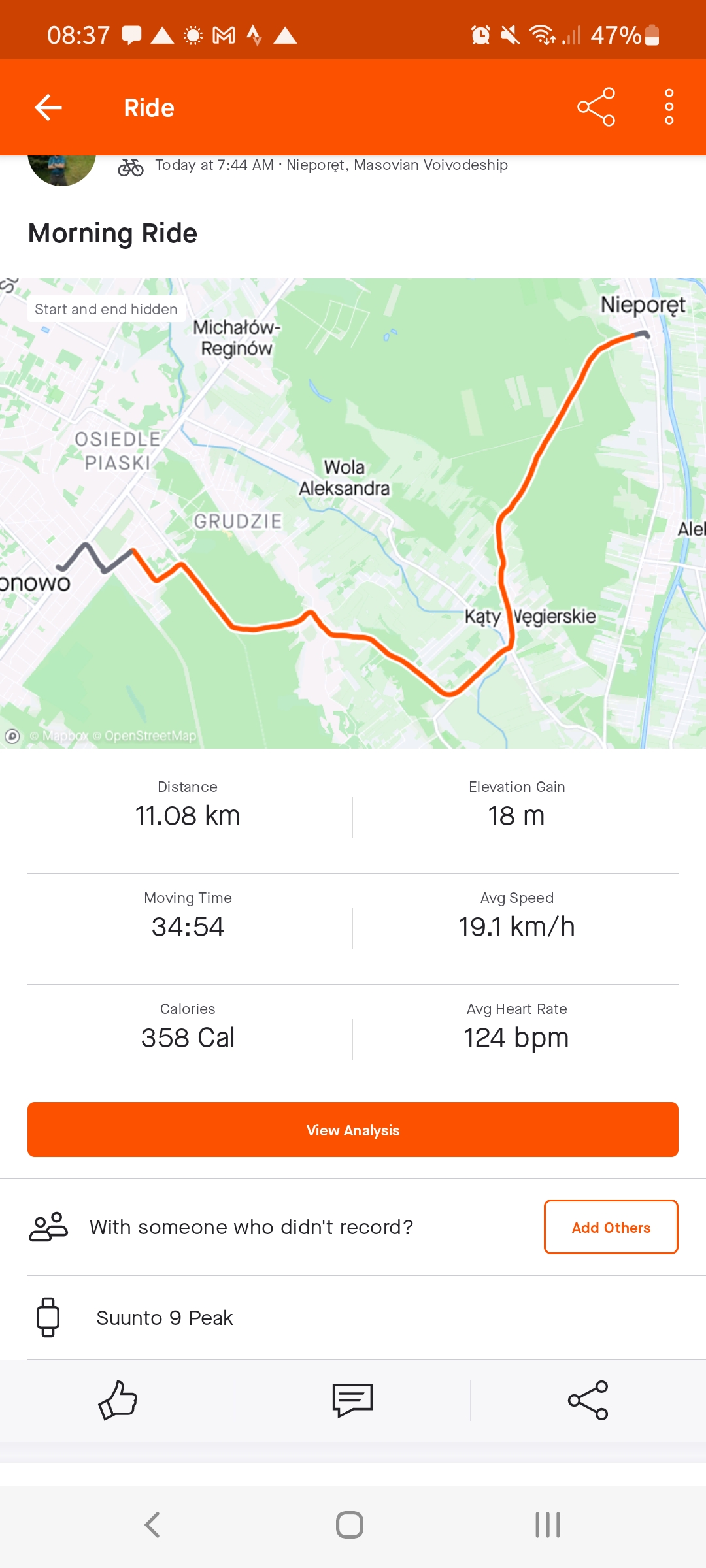Tap the share icon beside the comment icon
The height and width of the screenshot is (1568, 706).
pyautogui.click(x=588, y=1400)
